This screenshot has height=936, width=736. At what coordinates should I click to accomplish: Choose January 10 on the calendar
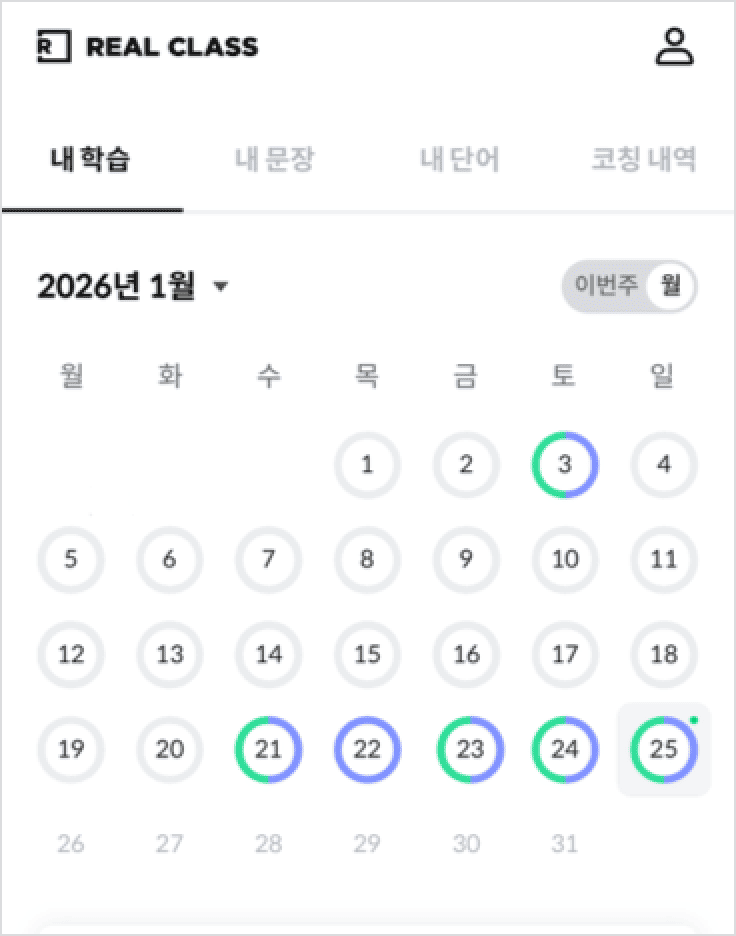click(565, 559)
